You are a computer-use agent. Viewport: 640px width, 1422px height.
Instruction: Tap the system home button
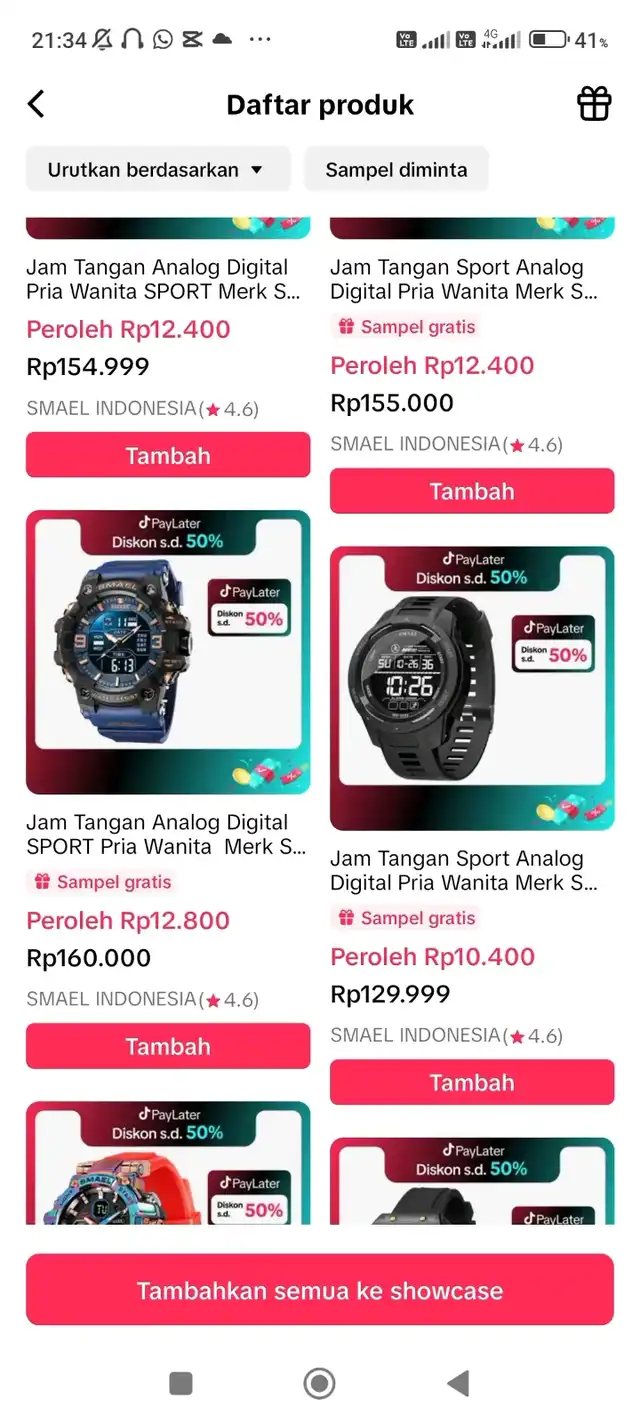(x=319, y=1383)
